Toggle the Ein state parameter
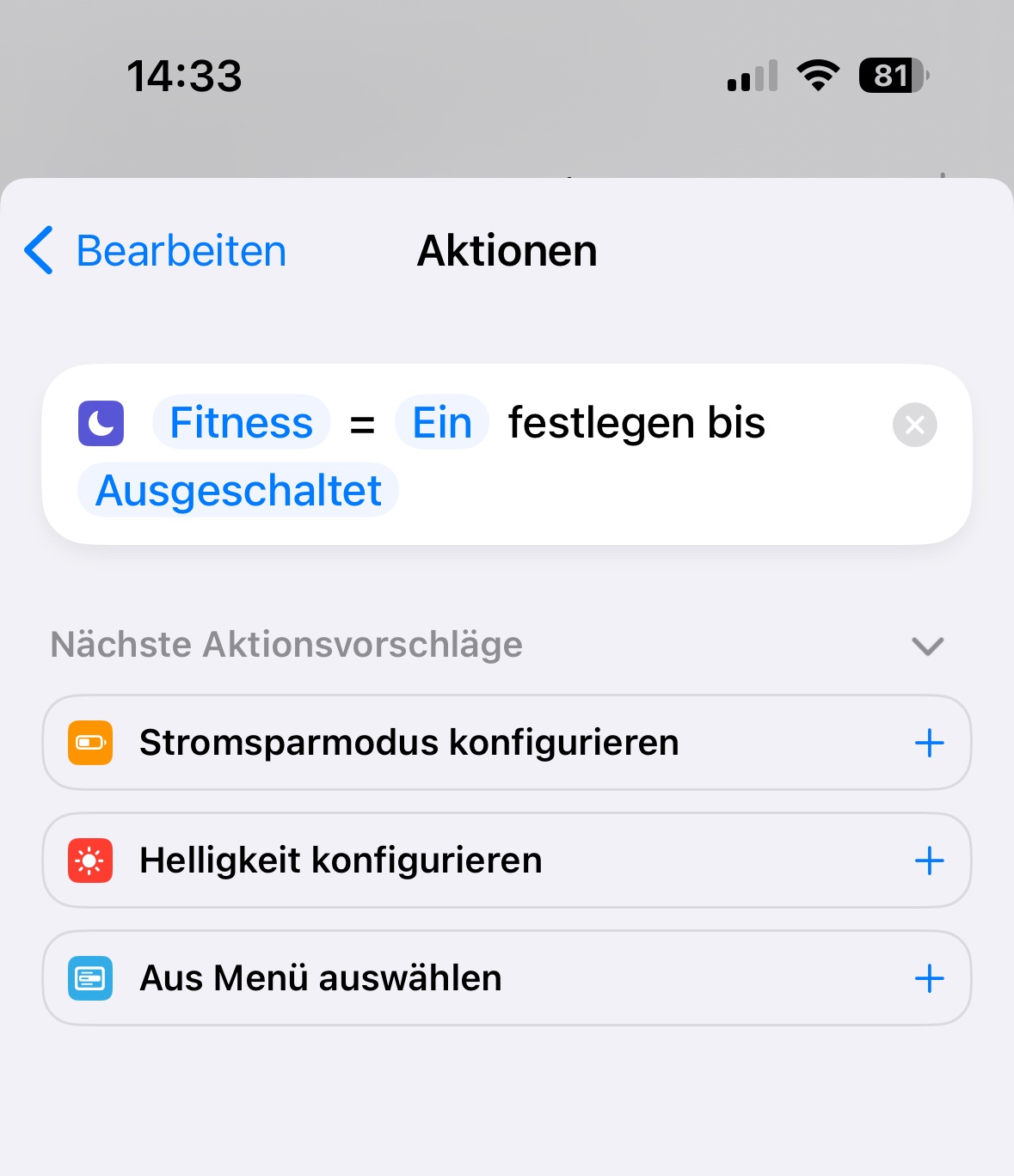The image size is (1014, 1176). [442, 423]
